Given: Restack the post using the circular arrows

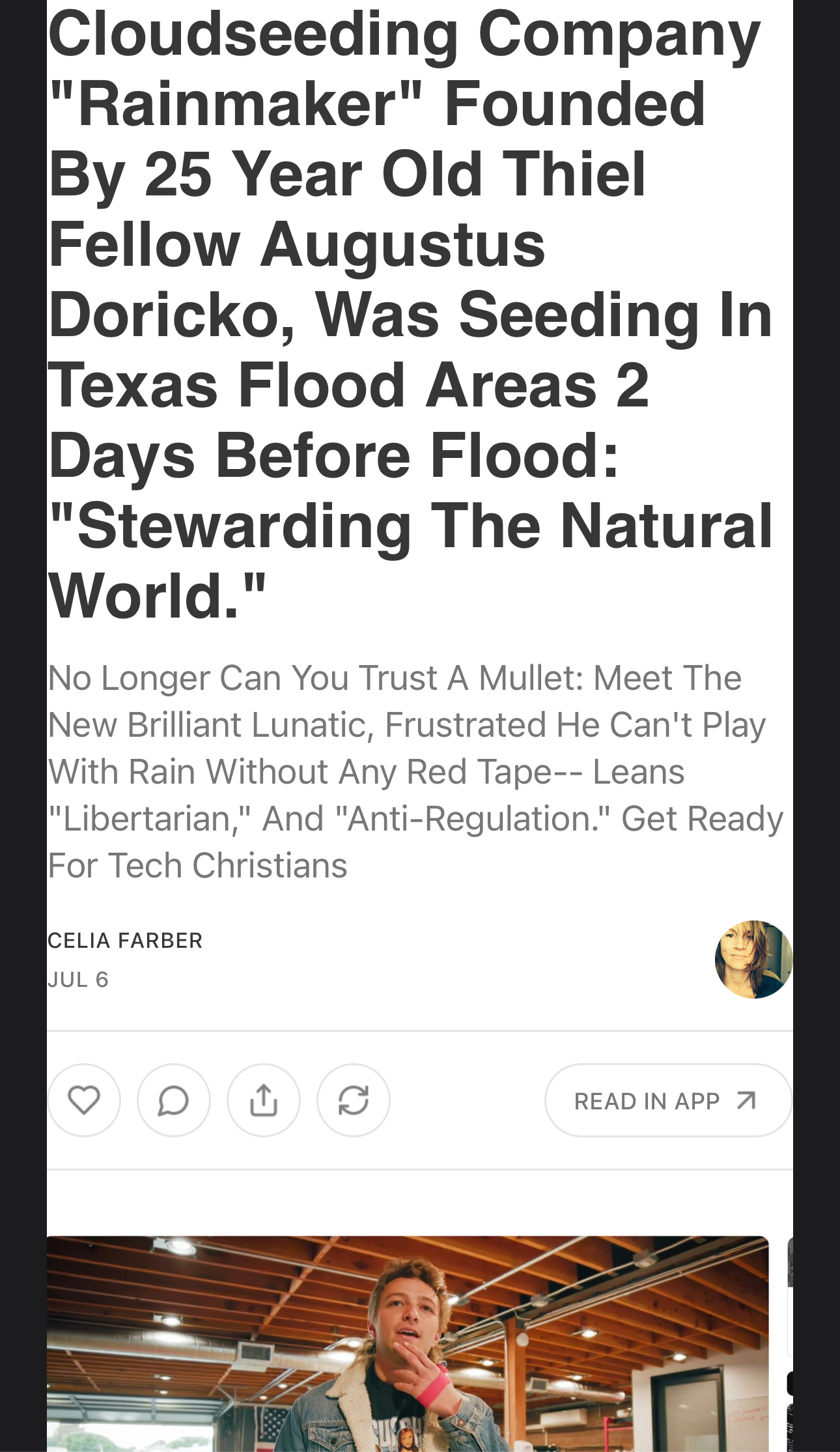Looking at the screenshot, I should click(354, 1100).
